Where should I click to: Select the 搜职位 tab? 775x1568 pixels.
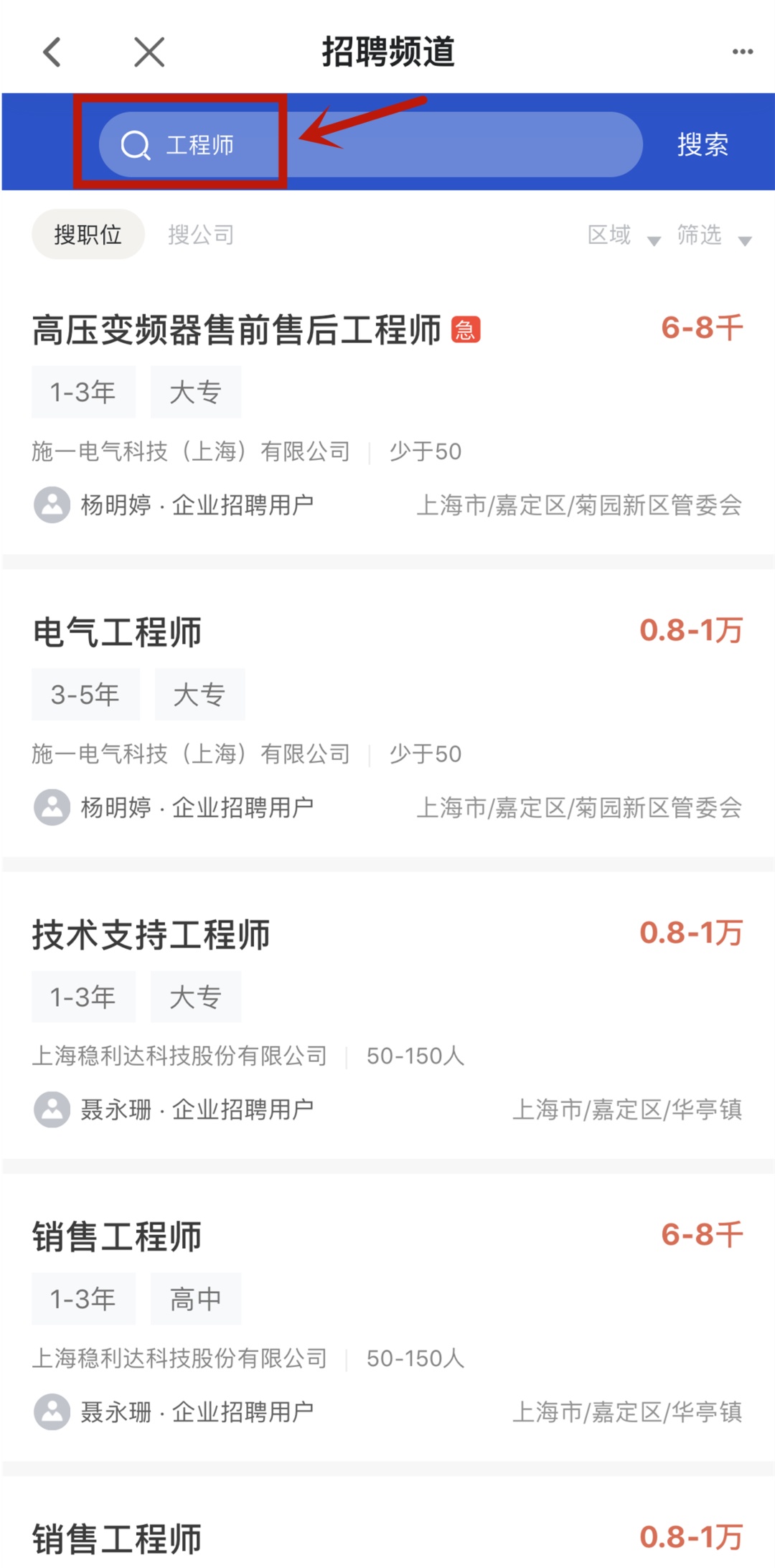click(88, 234)
